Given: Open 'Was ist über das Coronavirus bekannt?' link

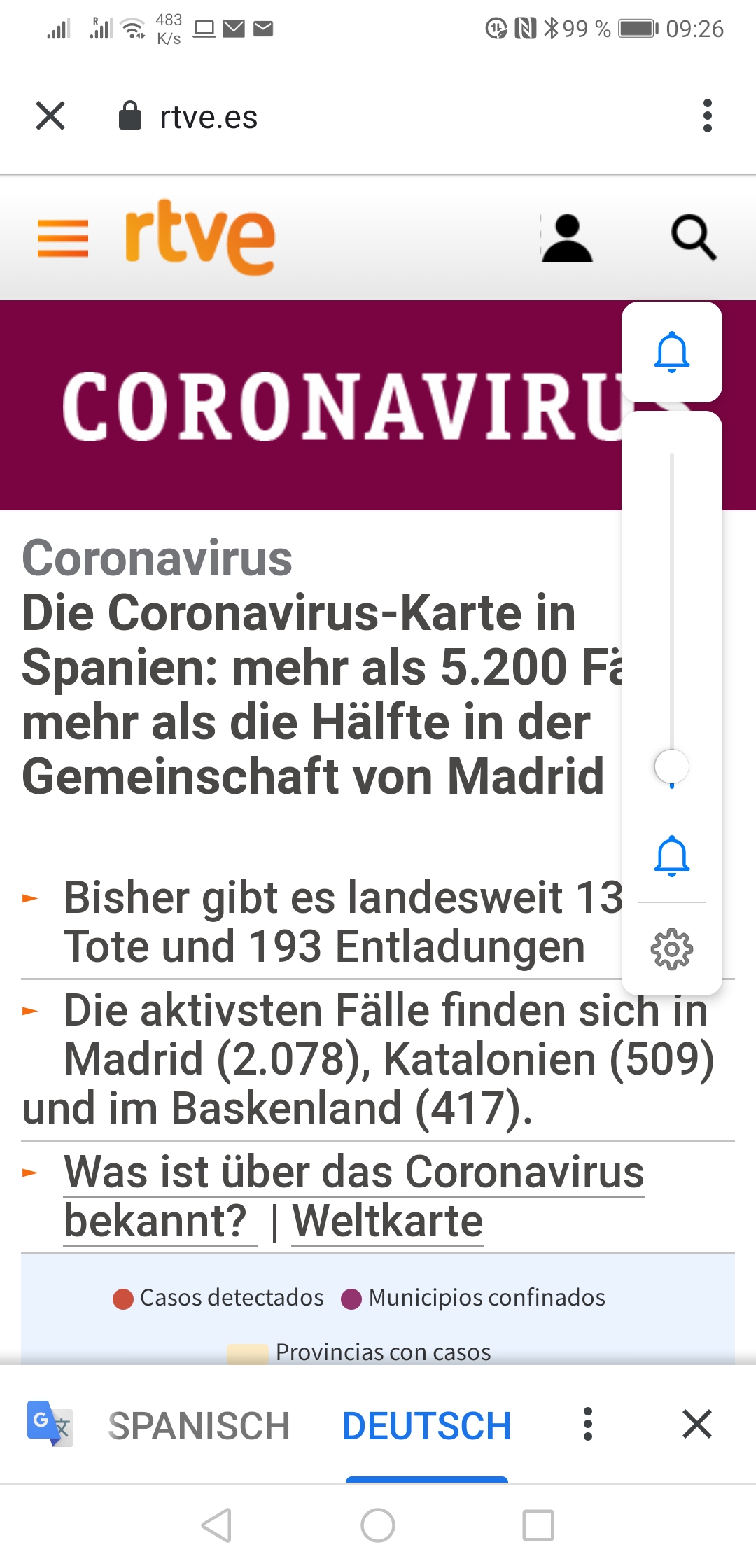Looking at the screenshot, I should [353, 1172].
